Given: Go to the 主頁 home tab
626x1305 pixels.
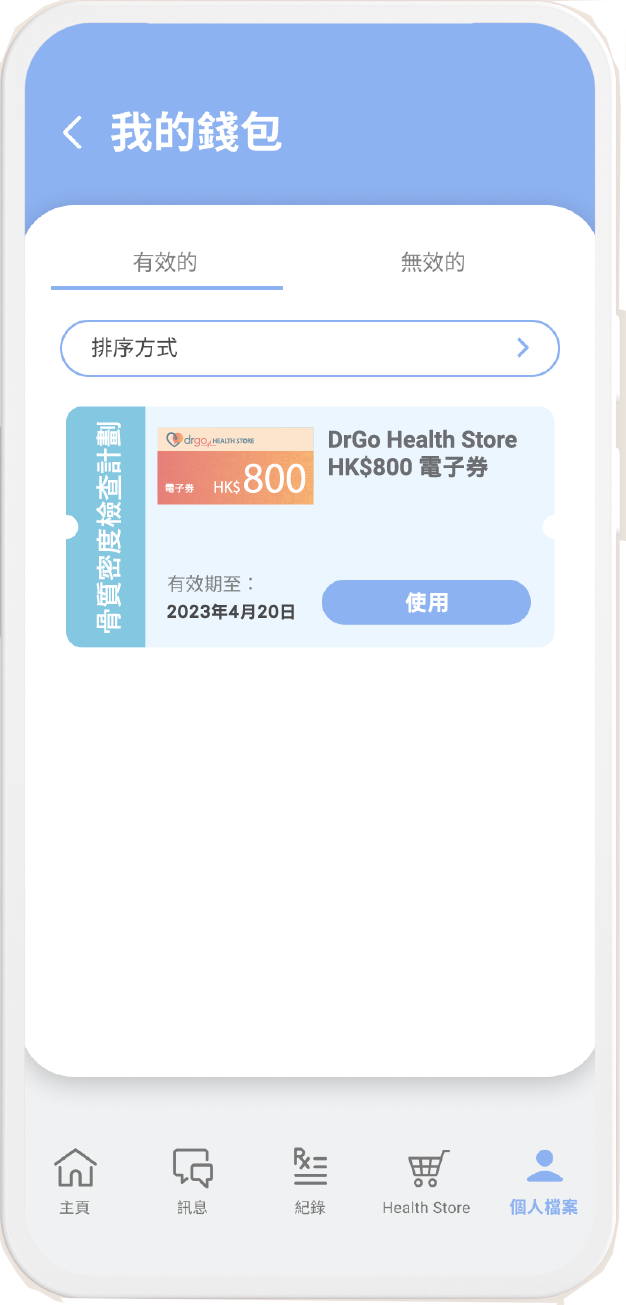Looking at the screenshot, I should (x=75, y=1181).
